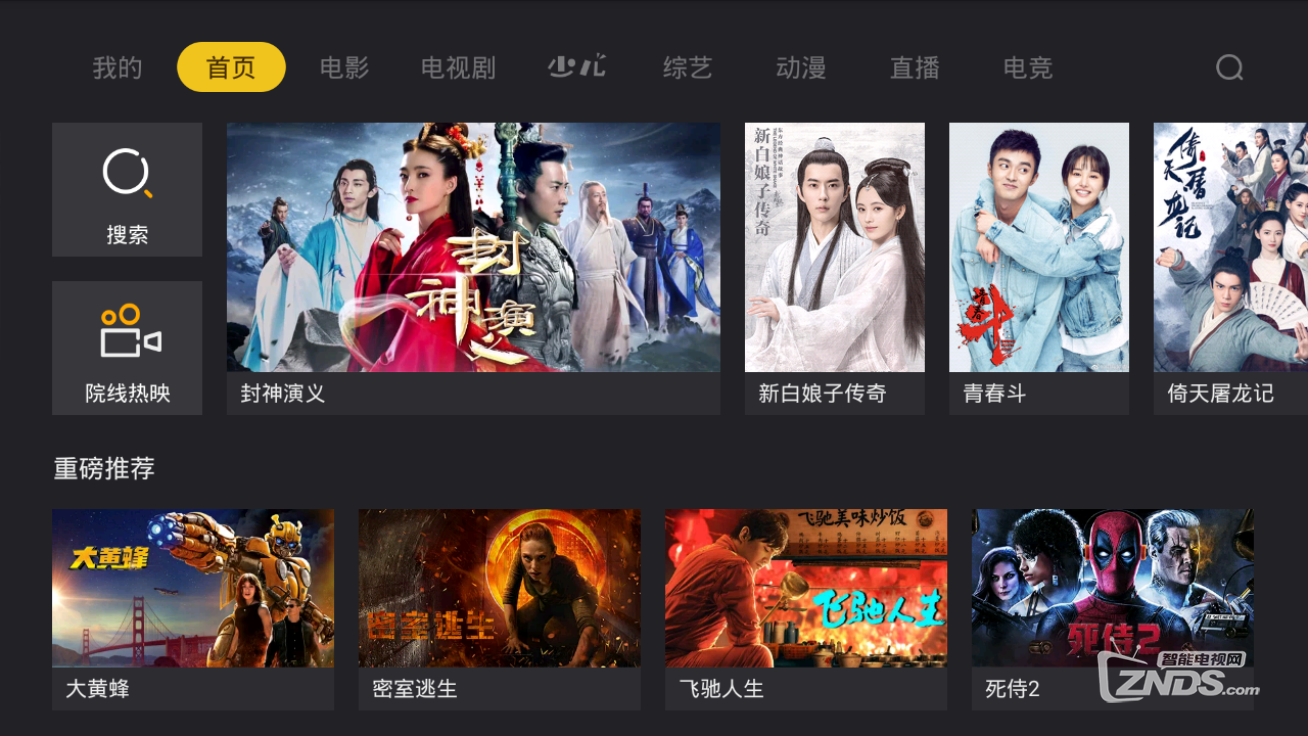This screenshot has height=736, width=1308.
Task: Switch to the 我的 tab
Action: pos(117,68)
